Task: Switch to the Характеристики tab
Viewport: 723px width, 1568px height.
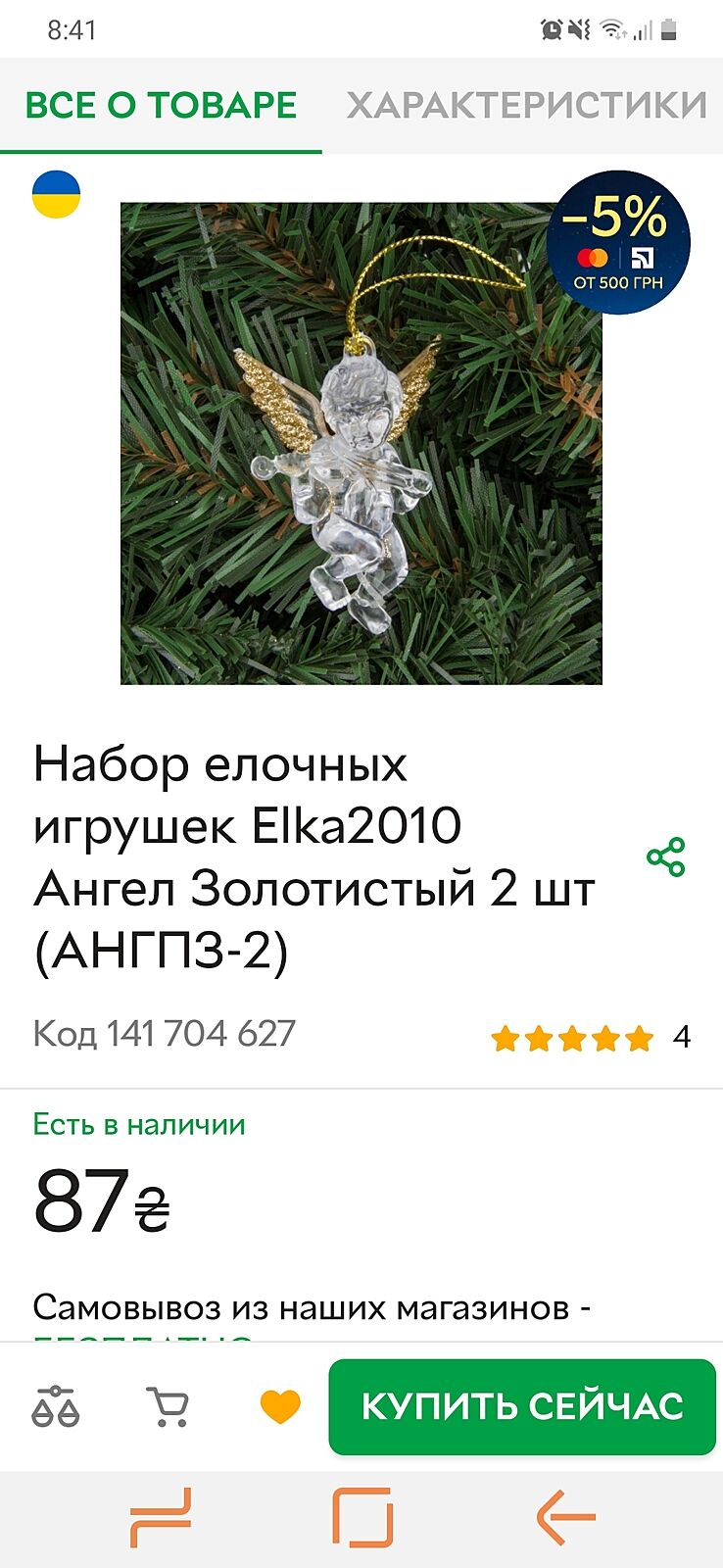Action: click(526, 105)
